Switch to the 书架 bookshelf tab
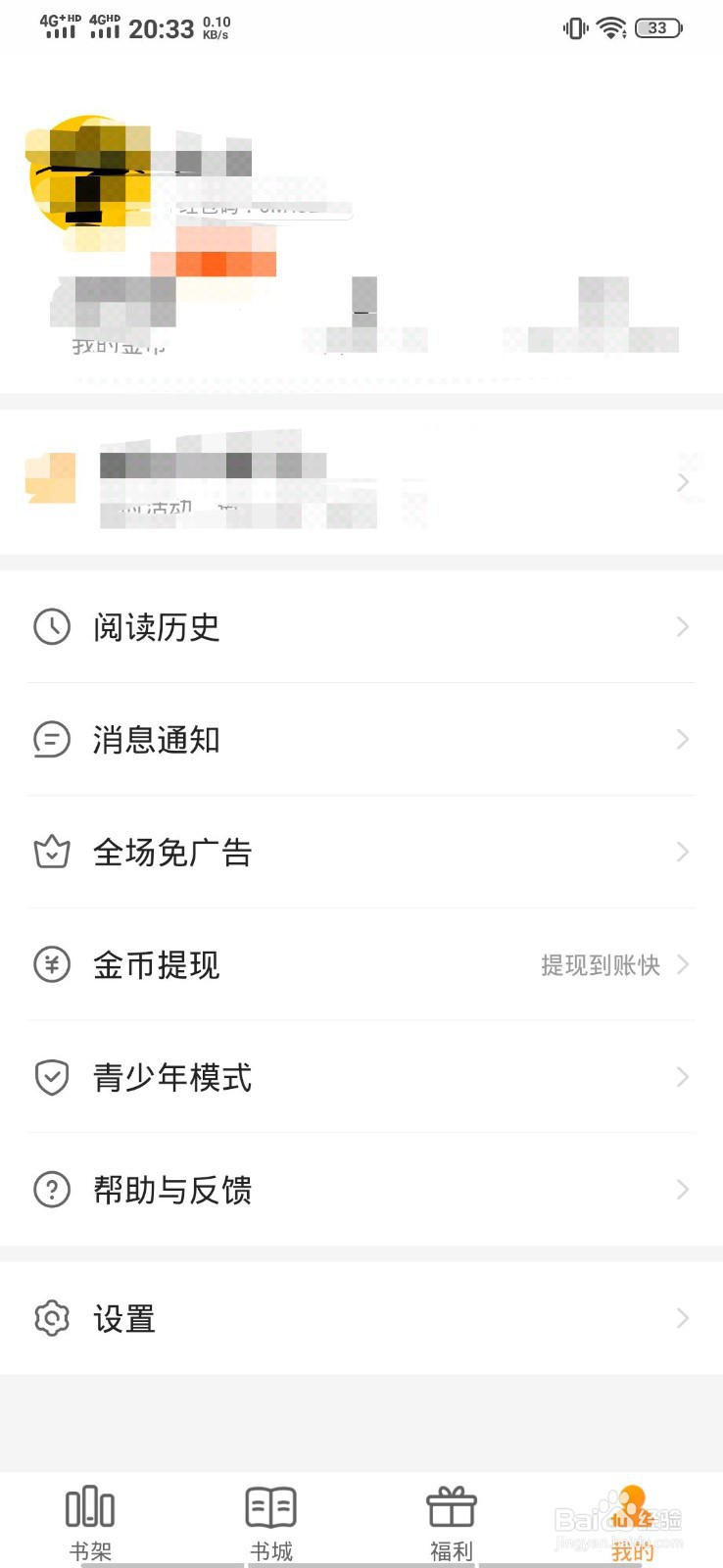This screenshot has width=723, height=1568. 90,1522
